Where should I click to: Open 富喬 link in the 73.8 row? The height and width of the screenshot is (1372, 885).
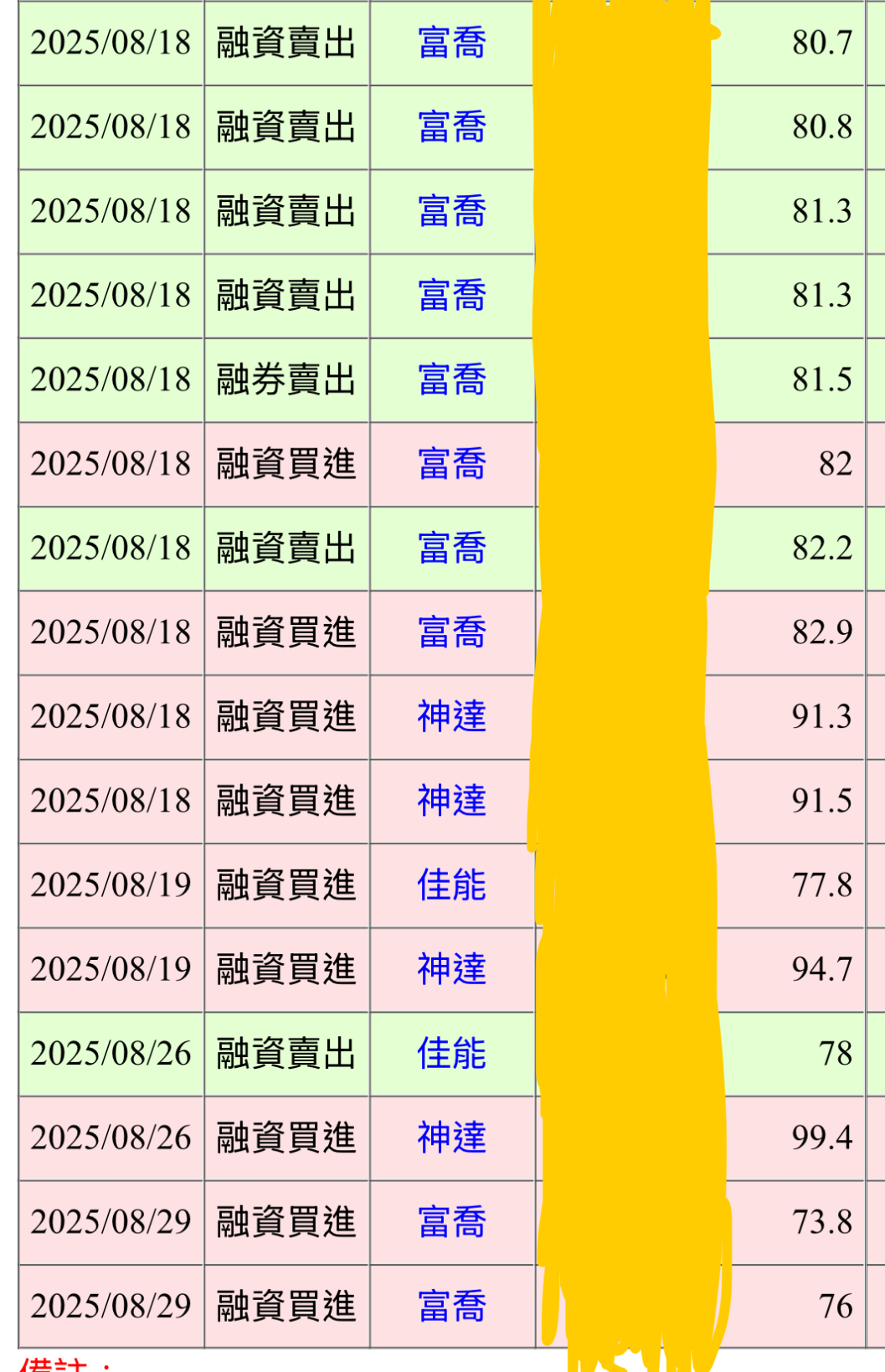tap(452, 1222)
